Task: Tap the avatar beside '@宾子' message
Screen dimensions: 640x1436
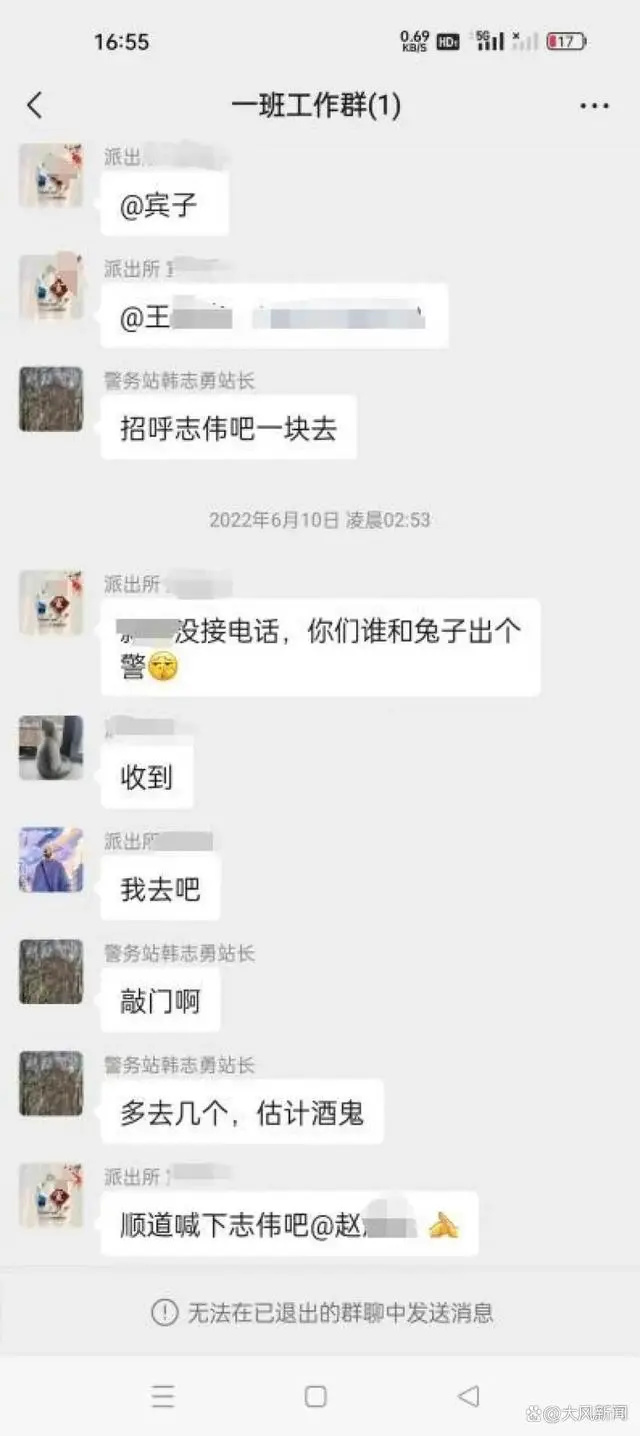Action: point(51,175)
